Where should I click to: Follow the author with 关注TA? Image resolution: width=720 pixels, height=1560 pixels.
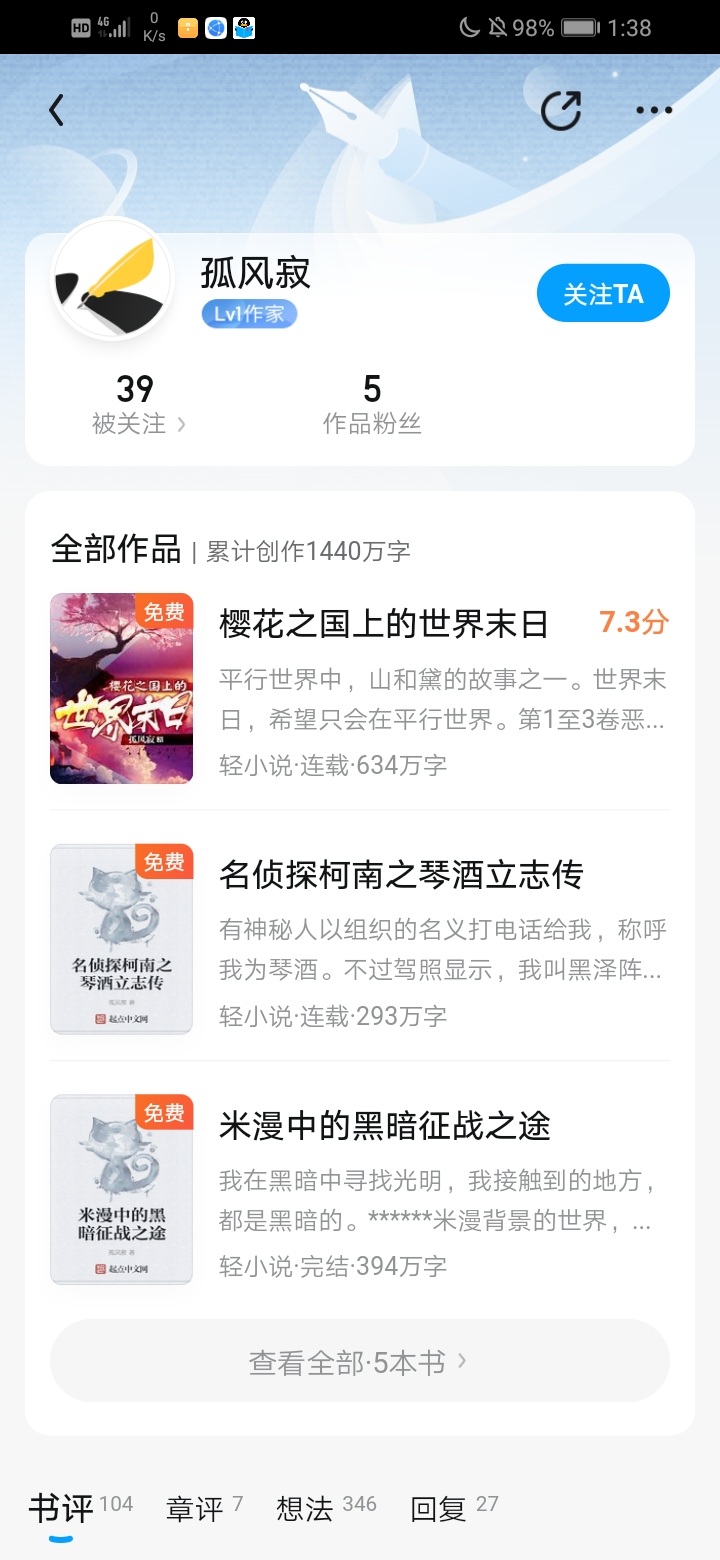click(603, 294)
